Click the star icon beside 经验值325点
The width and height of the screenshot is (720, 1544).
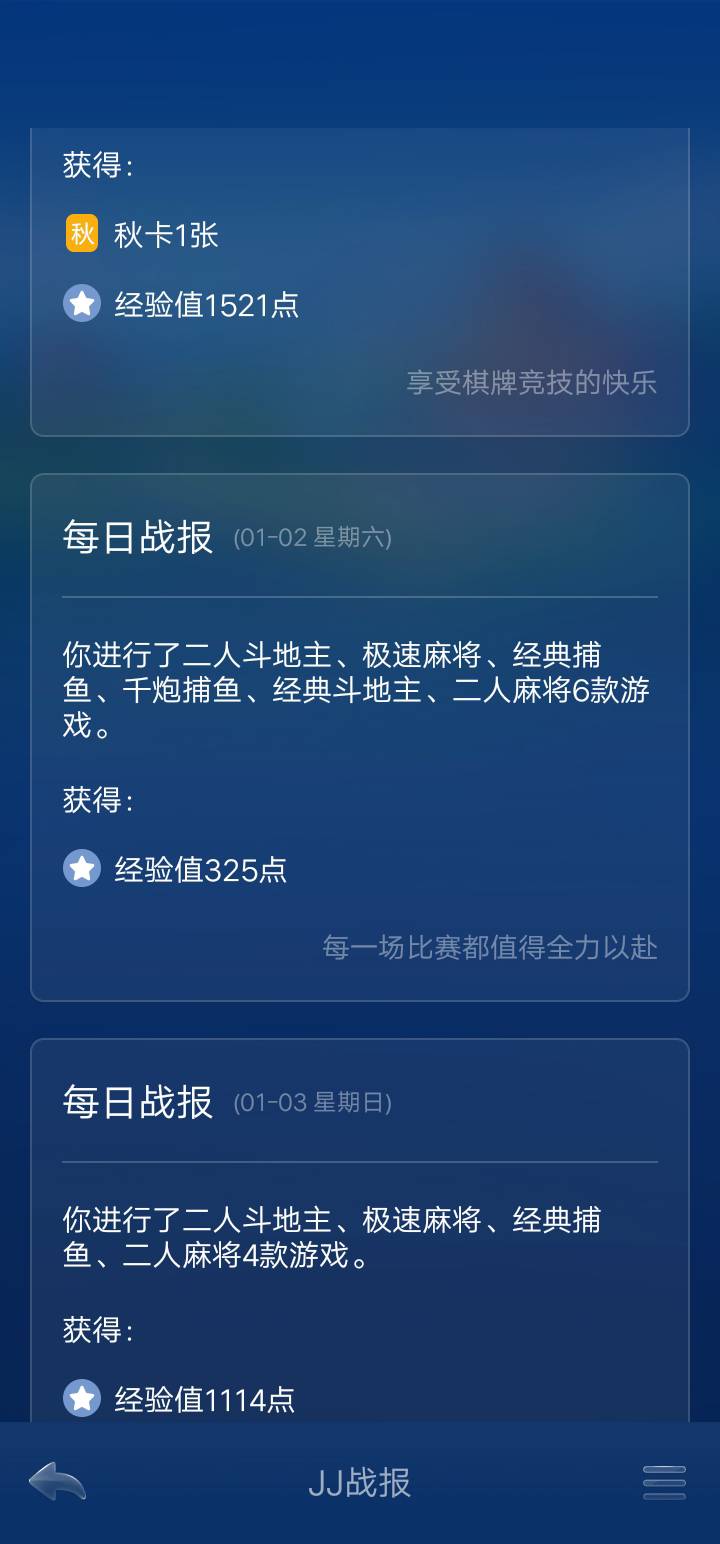click(82, 868)
